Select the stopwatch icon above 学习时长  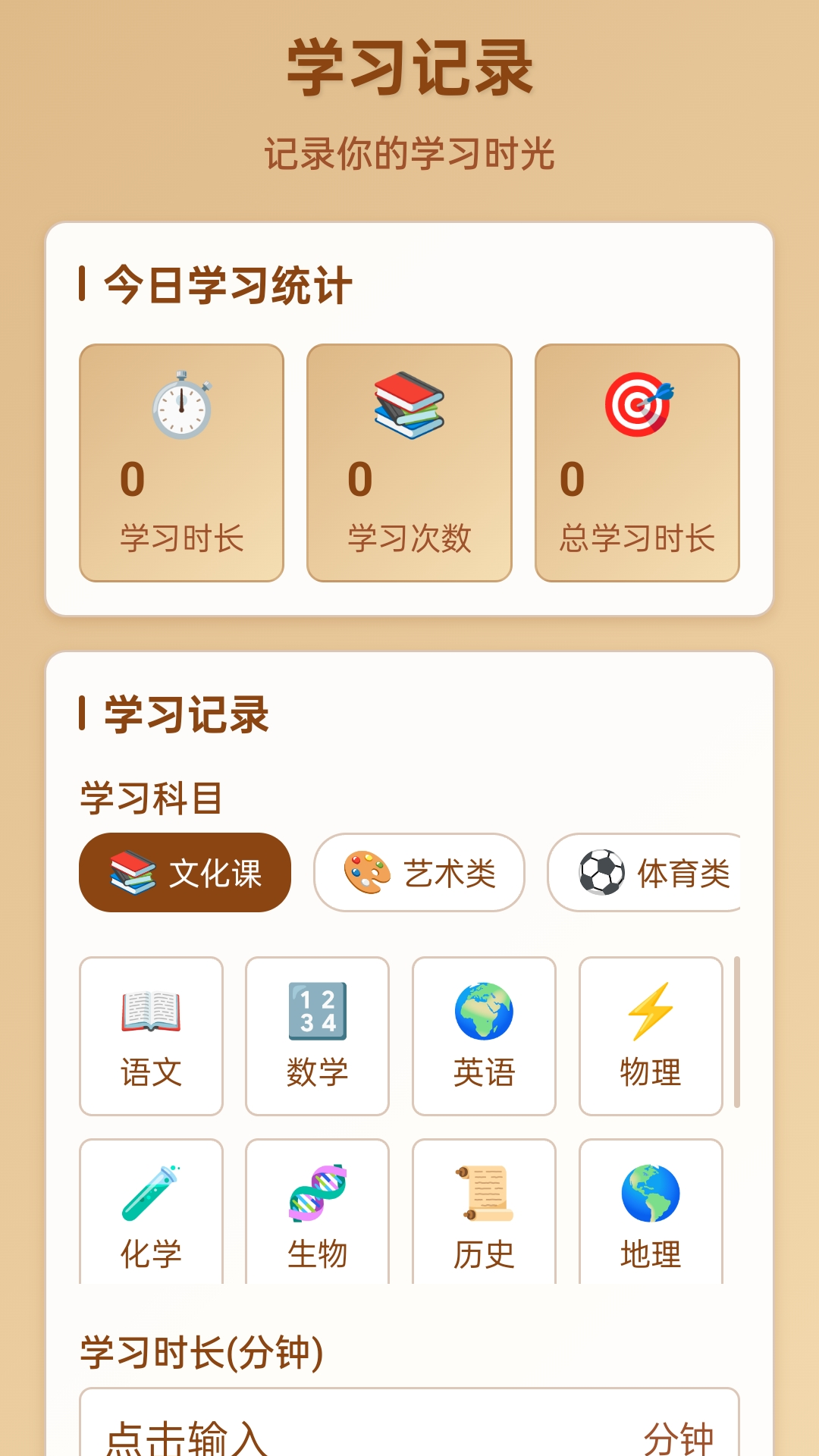[x=182, y=406]
